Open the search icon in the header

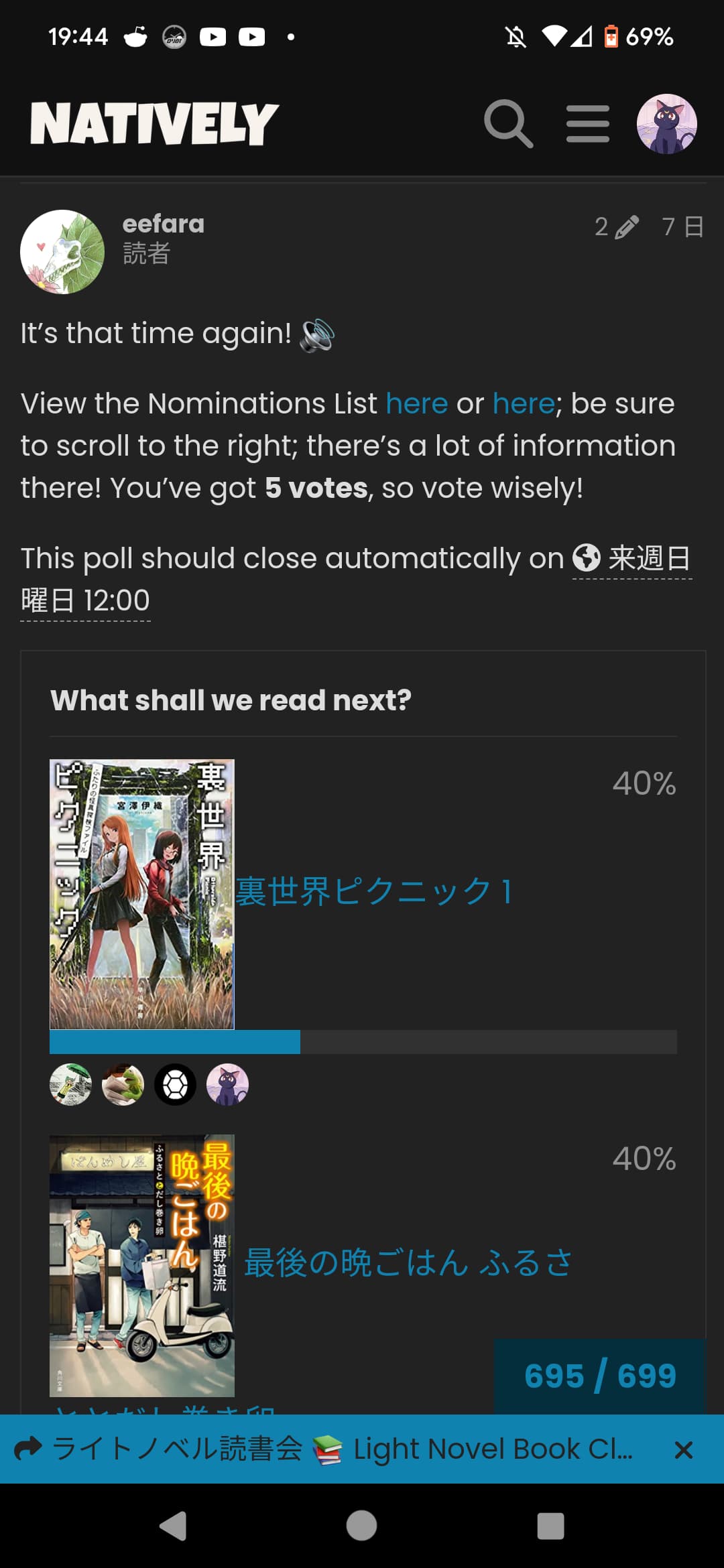[508, 124]
